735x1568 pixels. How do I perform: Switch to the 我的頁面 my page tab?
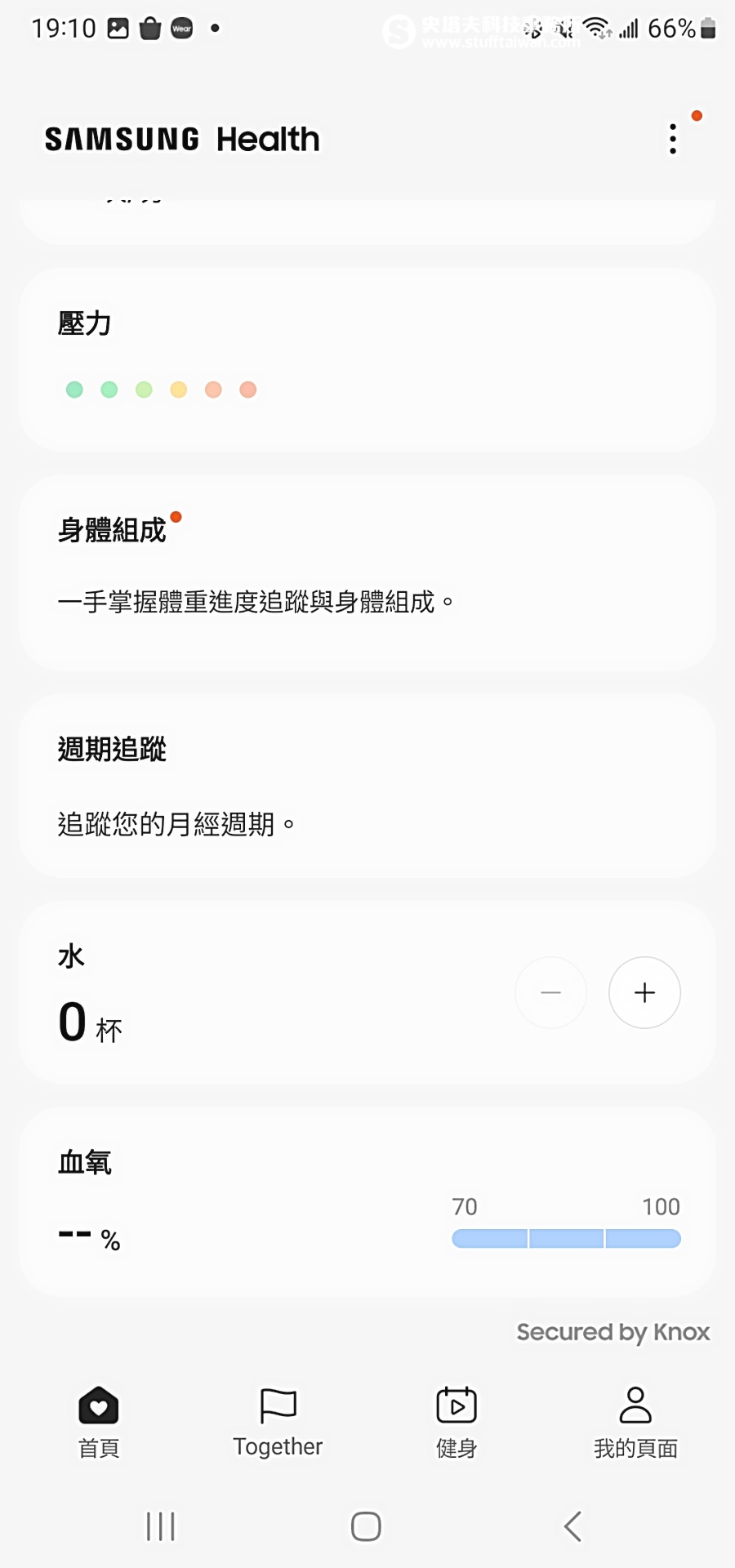635,1423
